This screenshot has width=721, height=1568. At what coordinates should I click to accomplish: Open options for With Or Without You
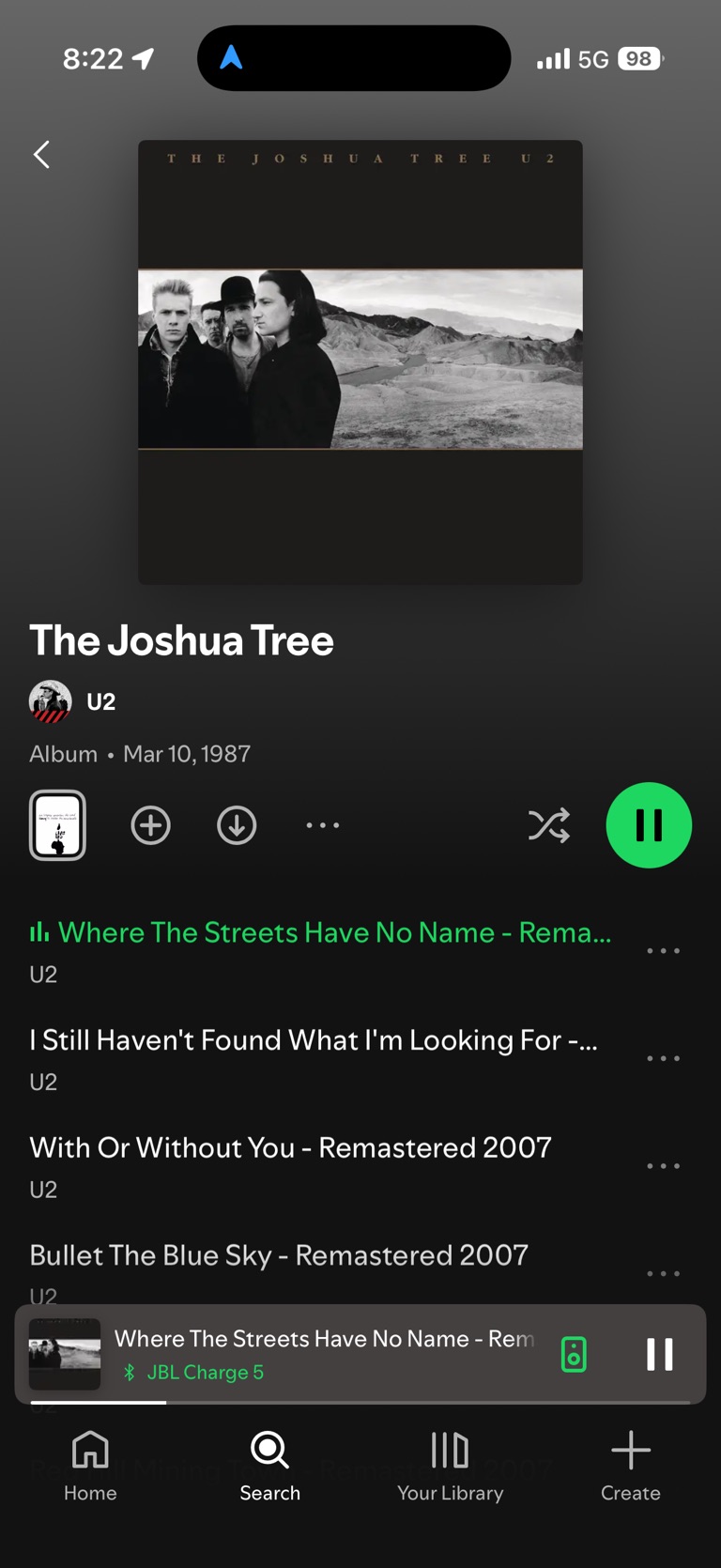(663, 1166)
